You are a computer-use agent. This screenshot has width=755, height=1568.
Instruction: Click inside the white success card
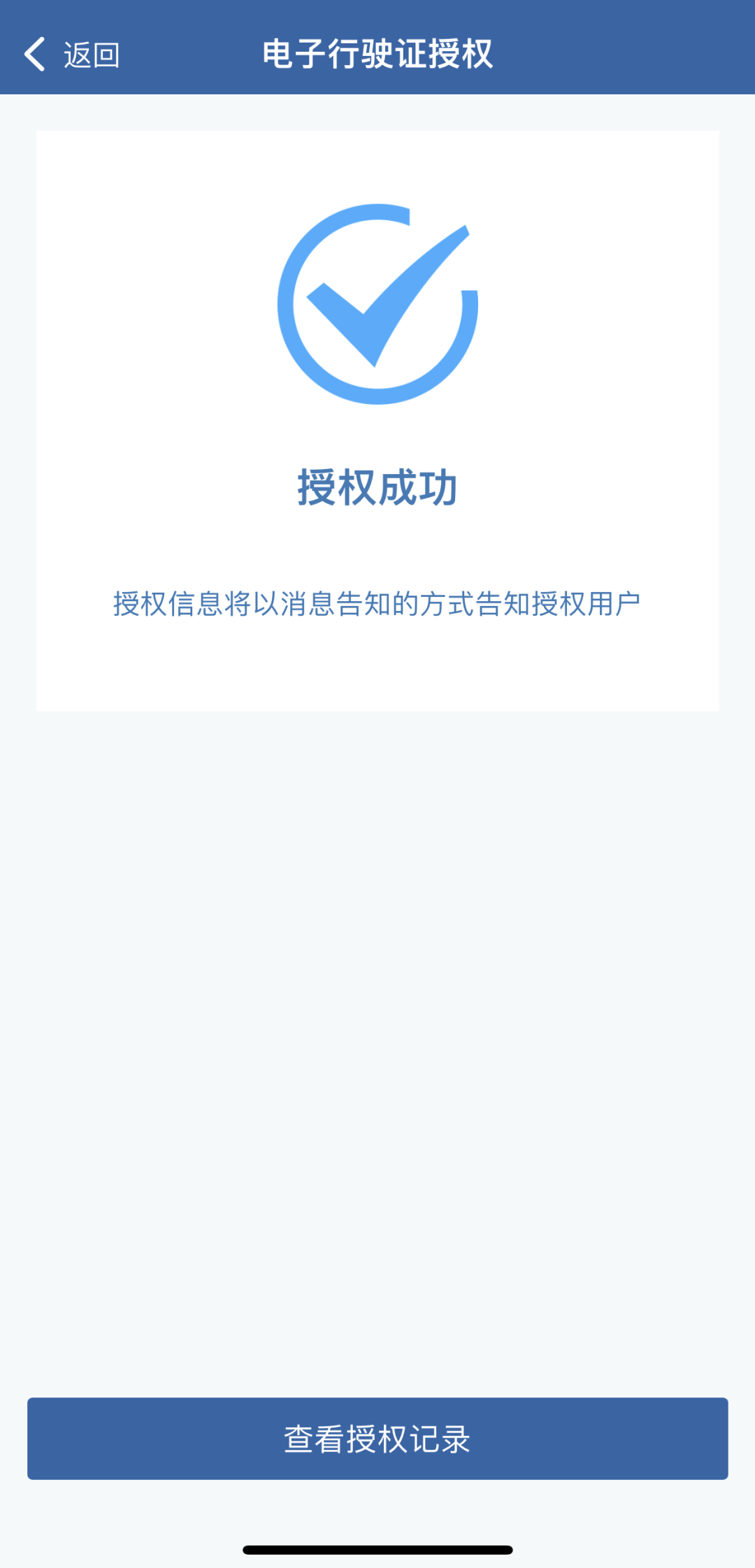(x=377, y=419)
